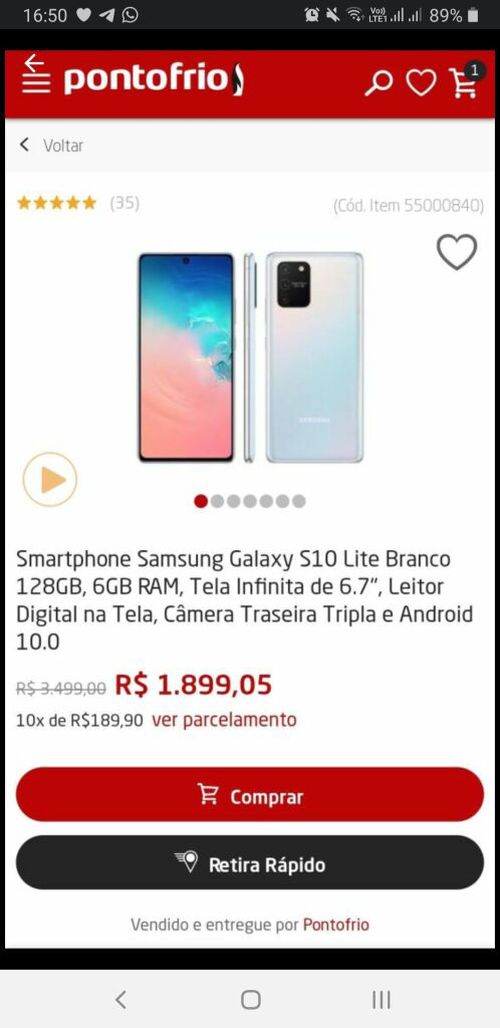The width and height of the screenshot is (500, 1028).
Task: Open the Pontofrio seller link
Action: [336, 924]
